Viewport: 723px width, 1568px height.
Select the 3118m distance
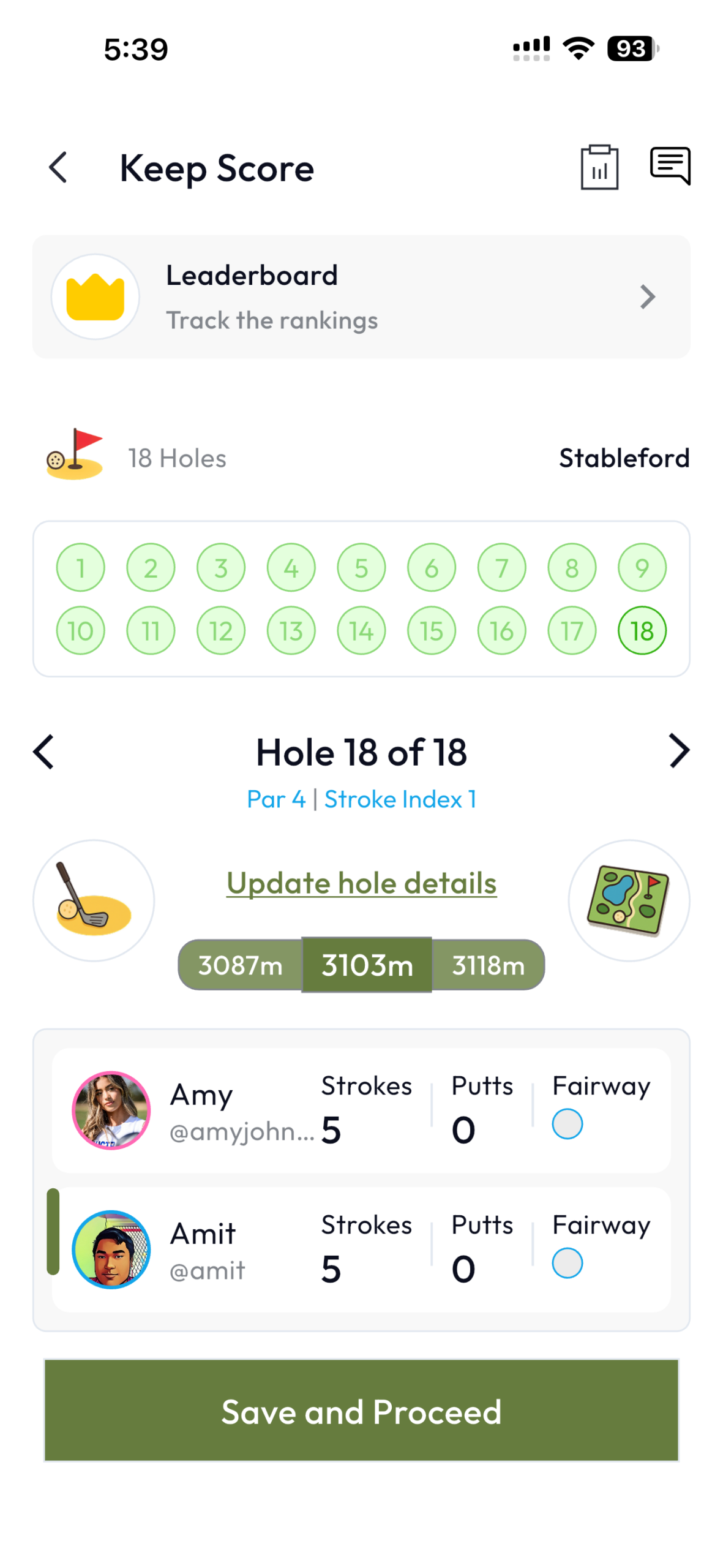coord(488,965)
